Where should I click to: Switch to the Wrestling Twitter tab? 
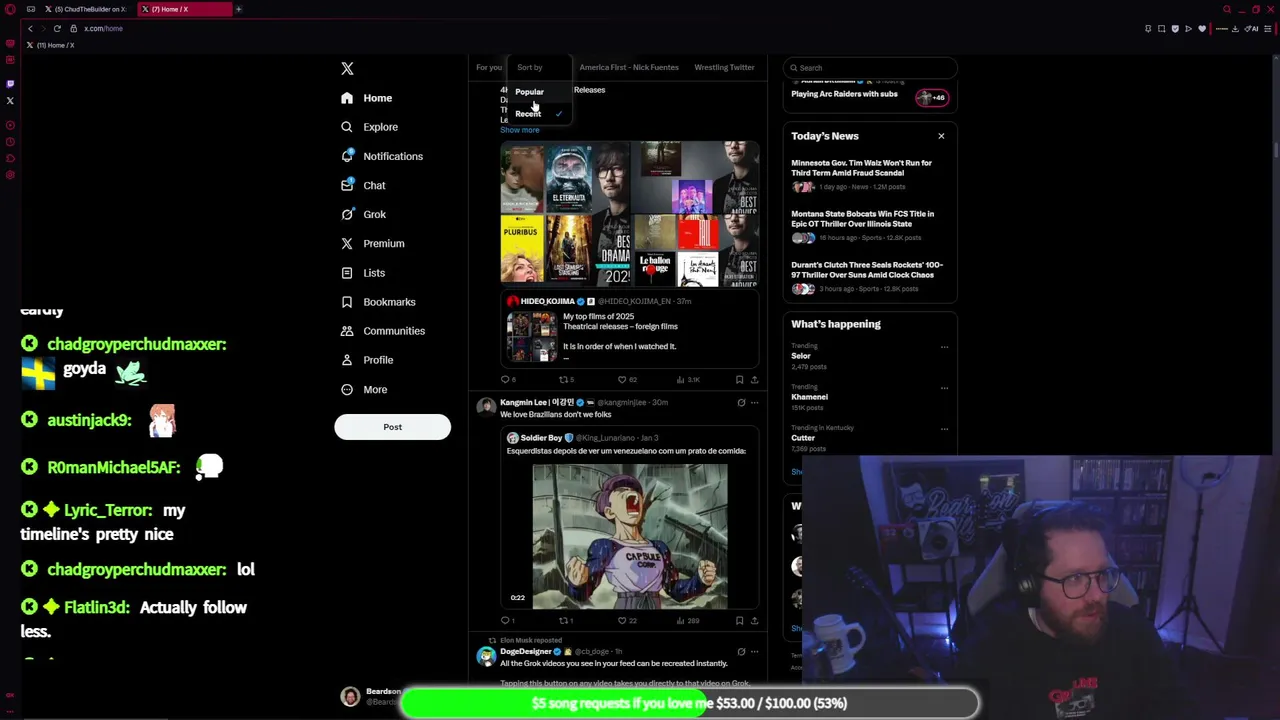point(724,67)
